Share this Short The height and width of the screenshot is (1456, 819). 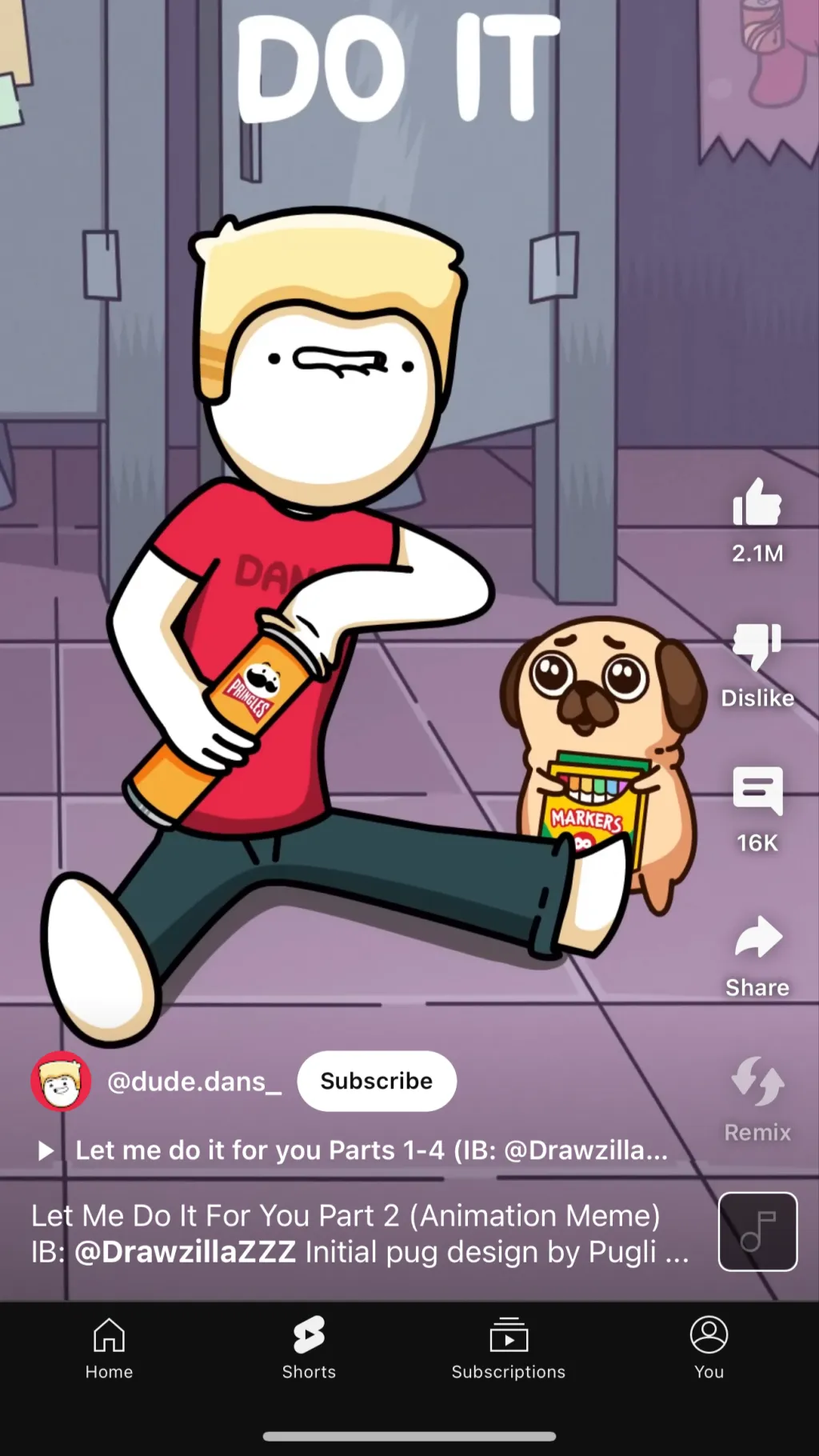[757, 938]
